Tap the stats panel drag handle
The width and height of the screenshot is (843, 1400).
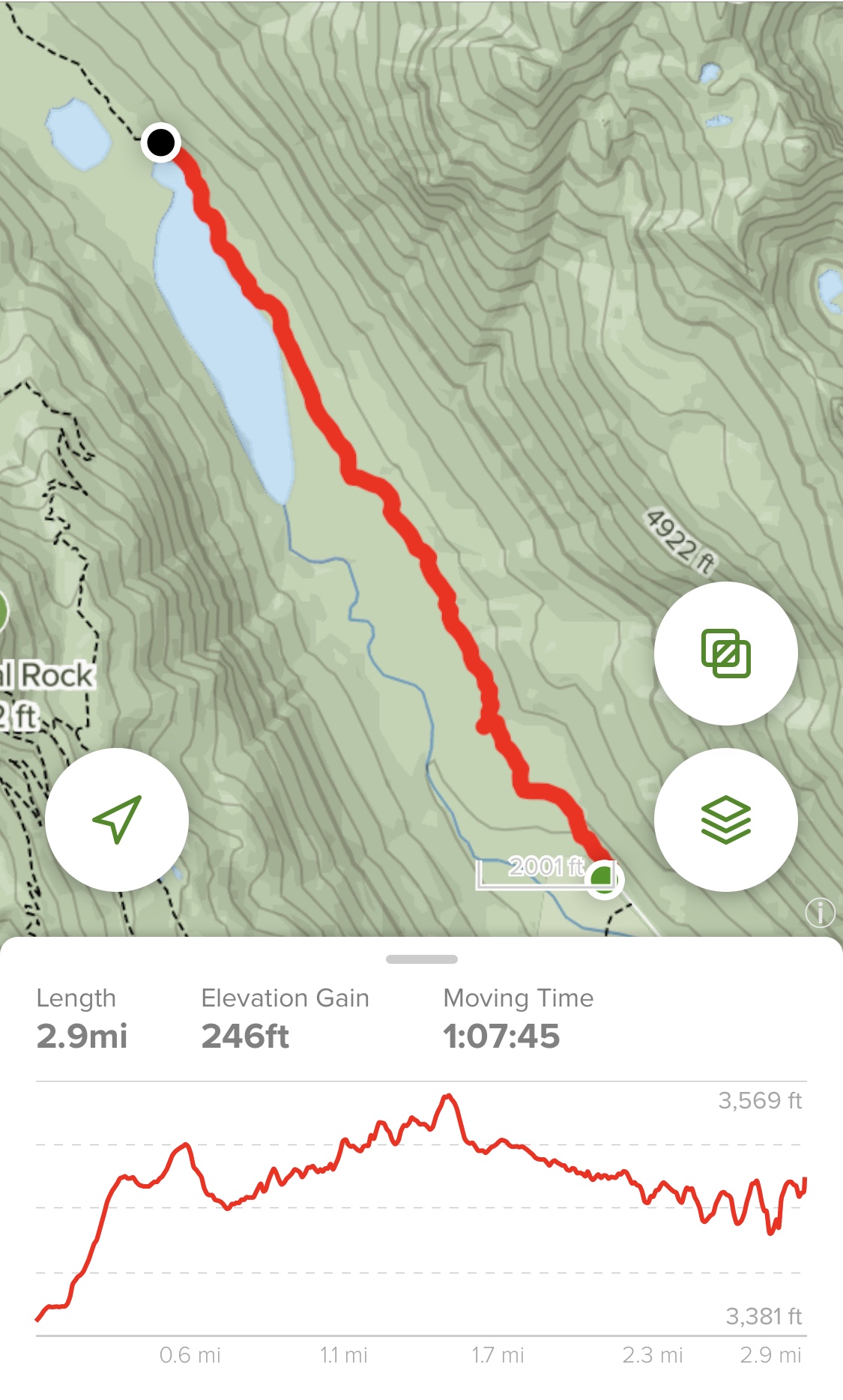tap(421, 959)
